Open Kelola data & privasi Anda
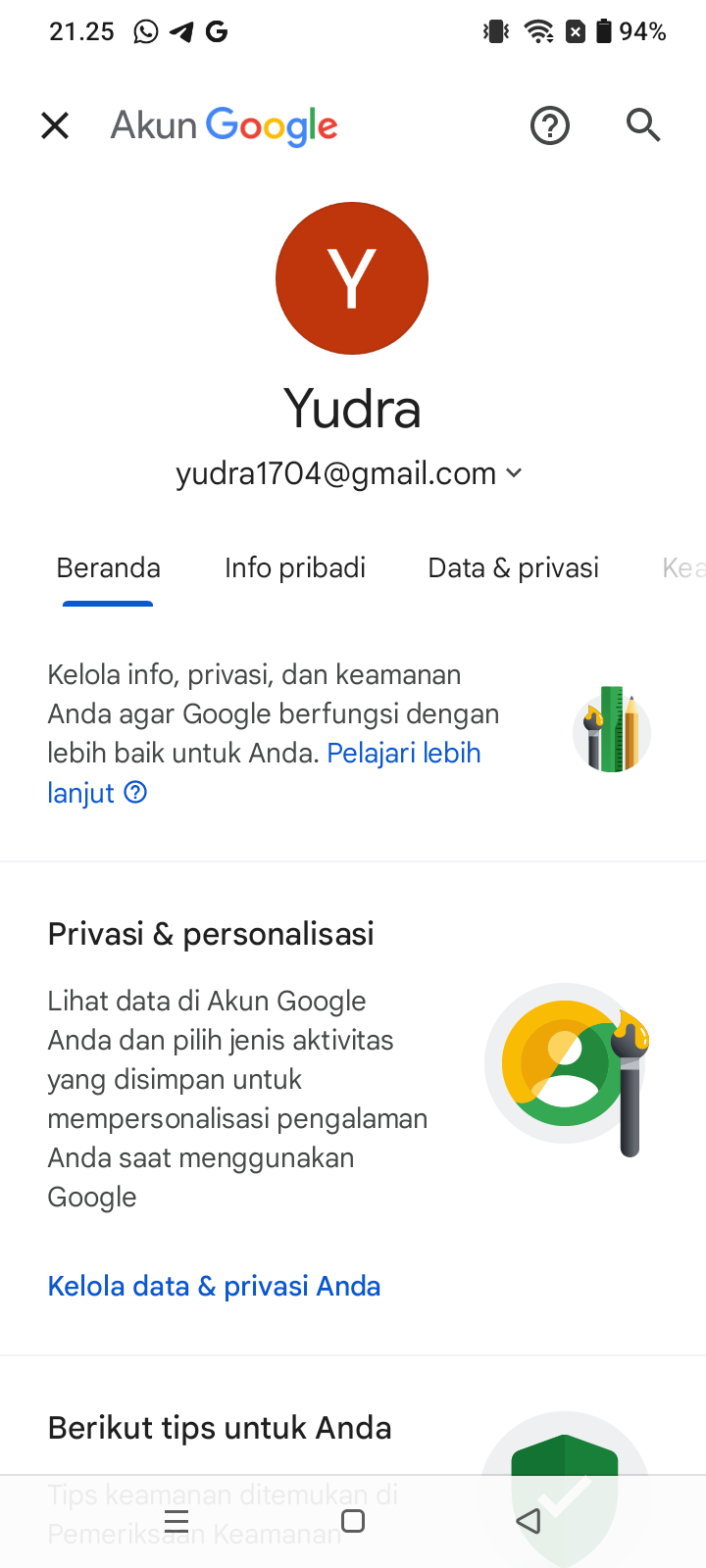706x1568 pixels. click(x=214, y=1286)
